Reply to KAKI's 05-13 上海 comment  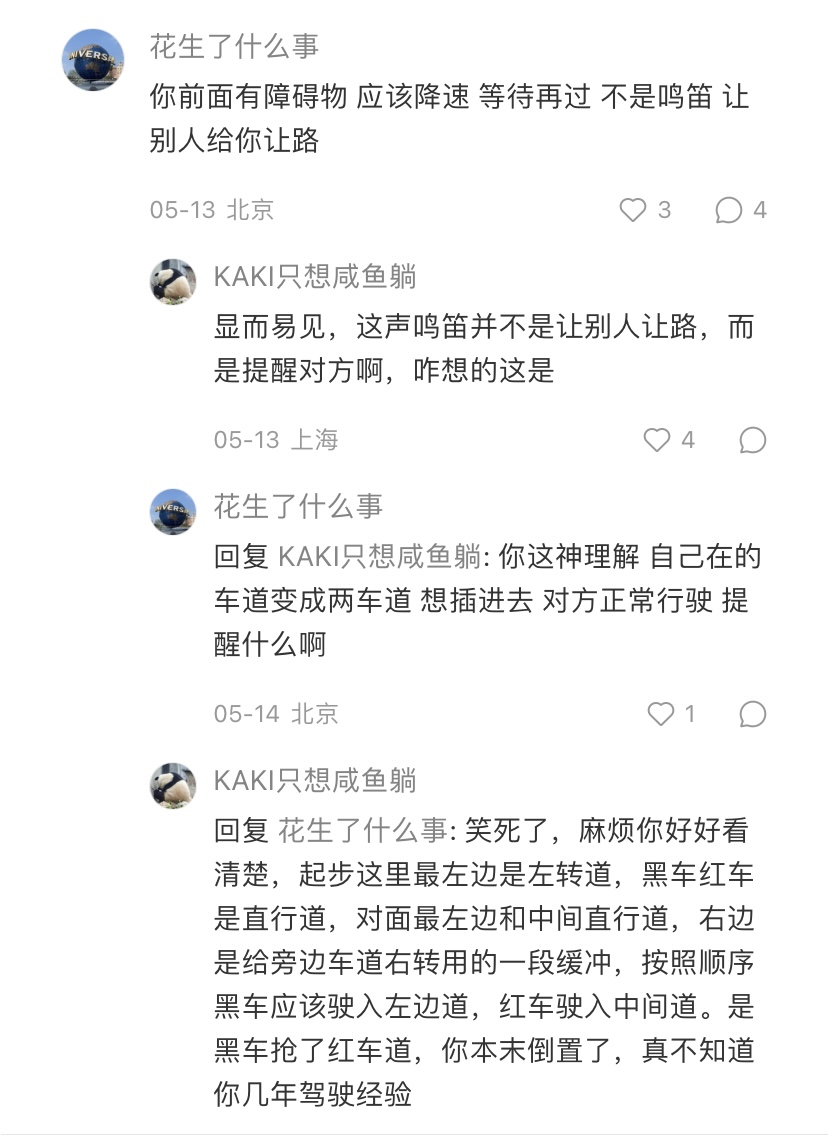click(752, 440)
